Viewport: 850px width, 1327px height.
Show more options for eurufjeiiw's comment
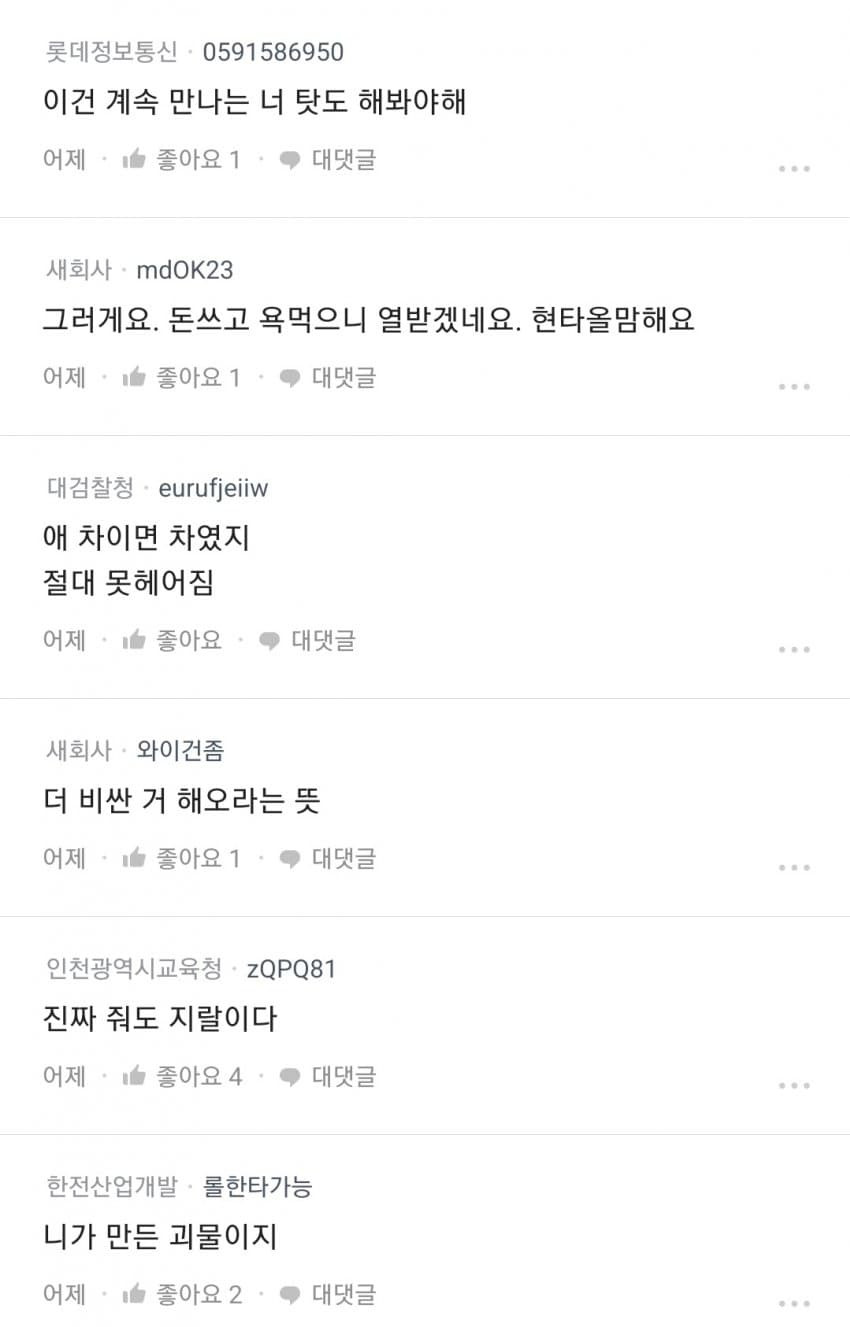click(x=794, y=649)
